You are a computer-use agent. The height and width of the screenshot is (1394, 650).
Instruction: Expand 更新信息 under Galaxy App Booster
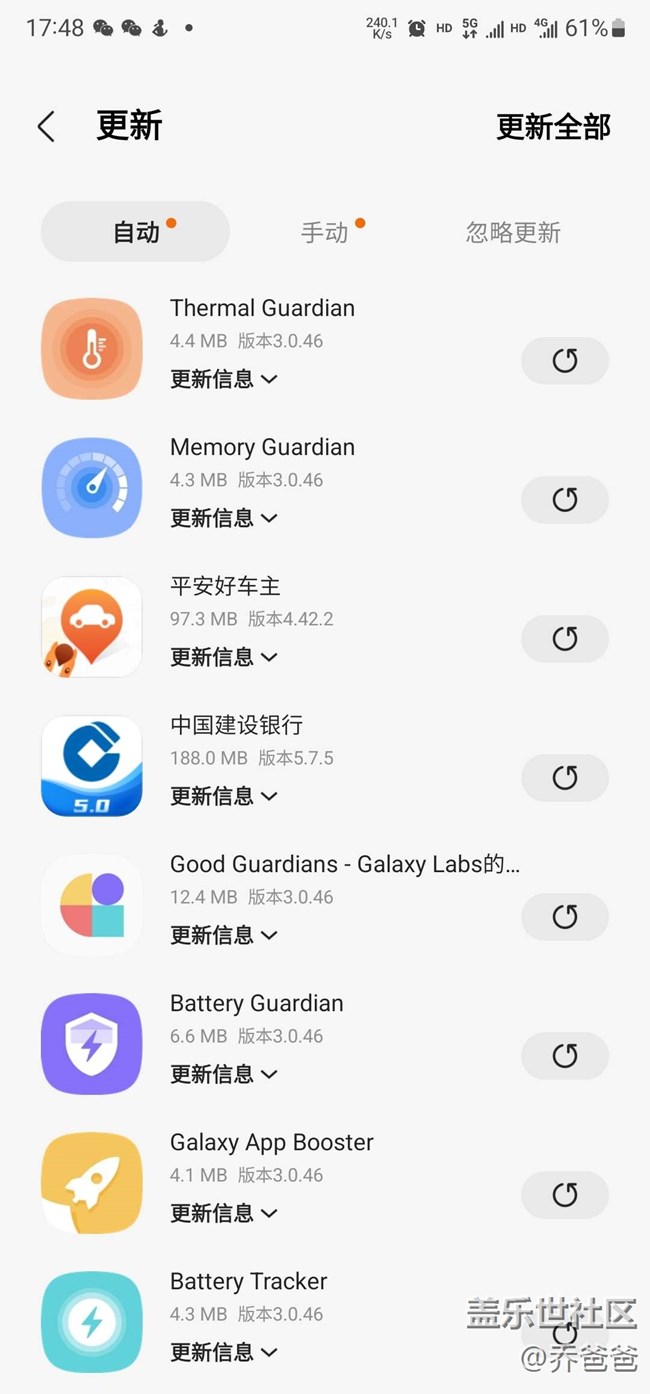223,1213
